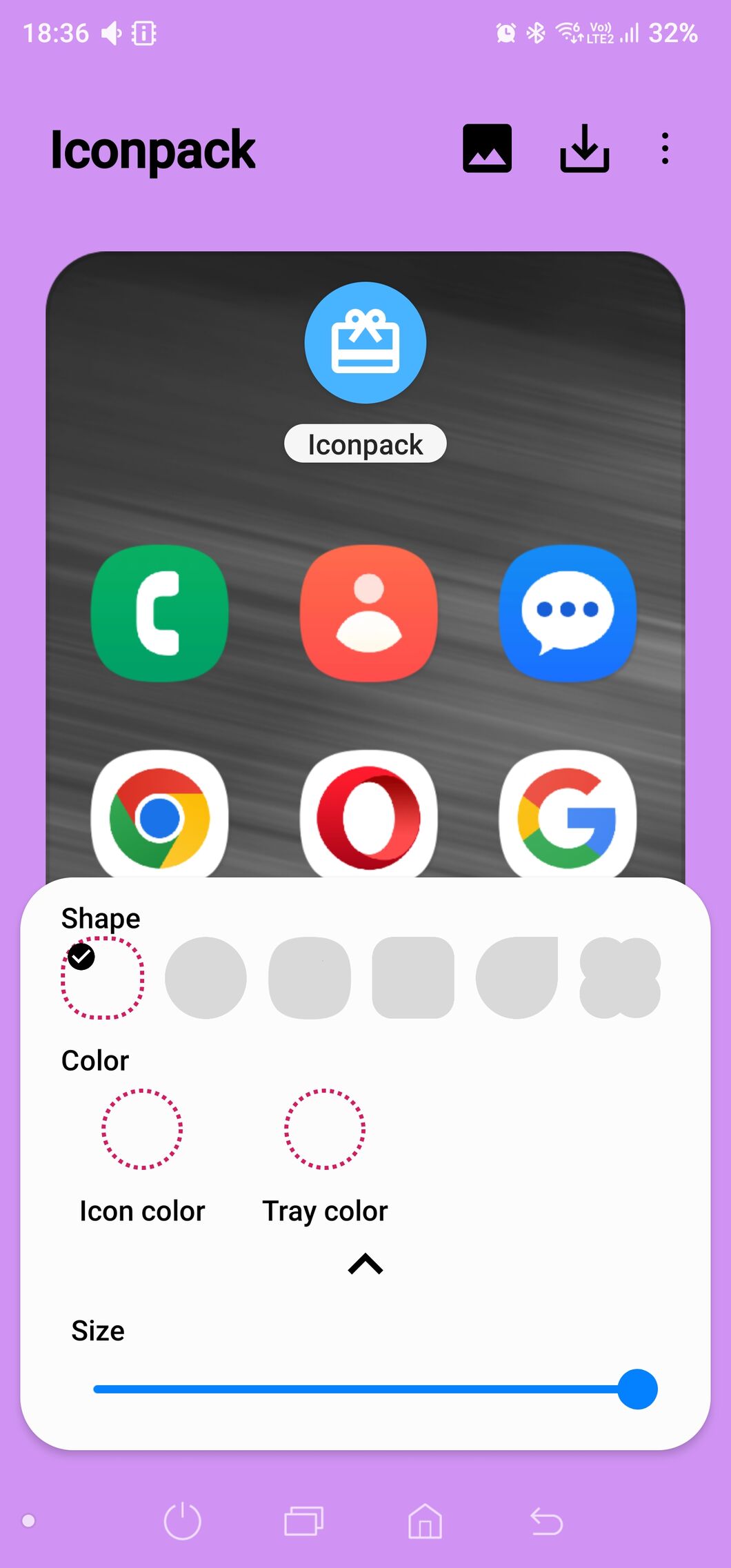Go back using the navigation bar
This screenshot has height=1568, width=731.
547,1521
